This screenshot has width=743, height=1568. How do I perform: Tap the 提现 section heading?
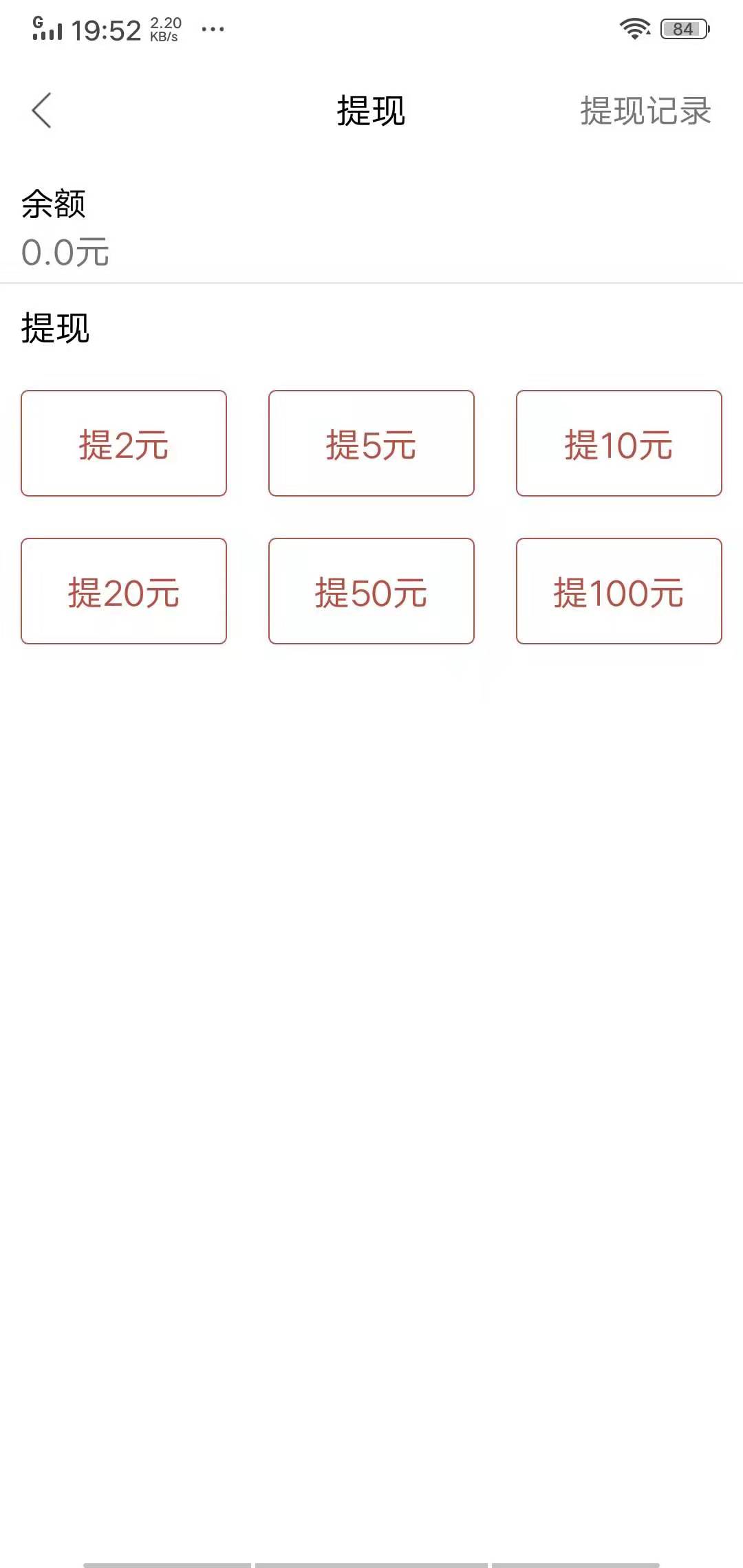pos(54,329)
